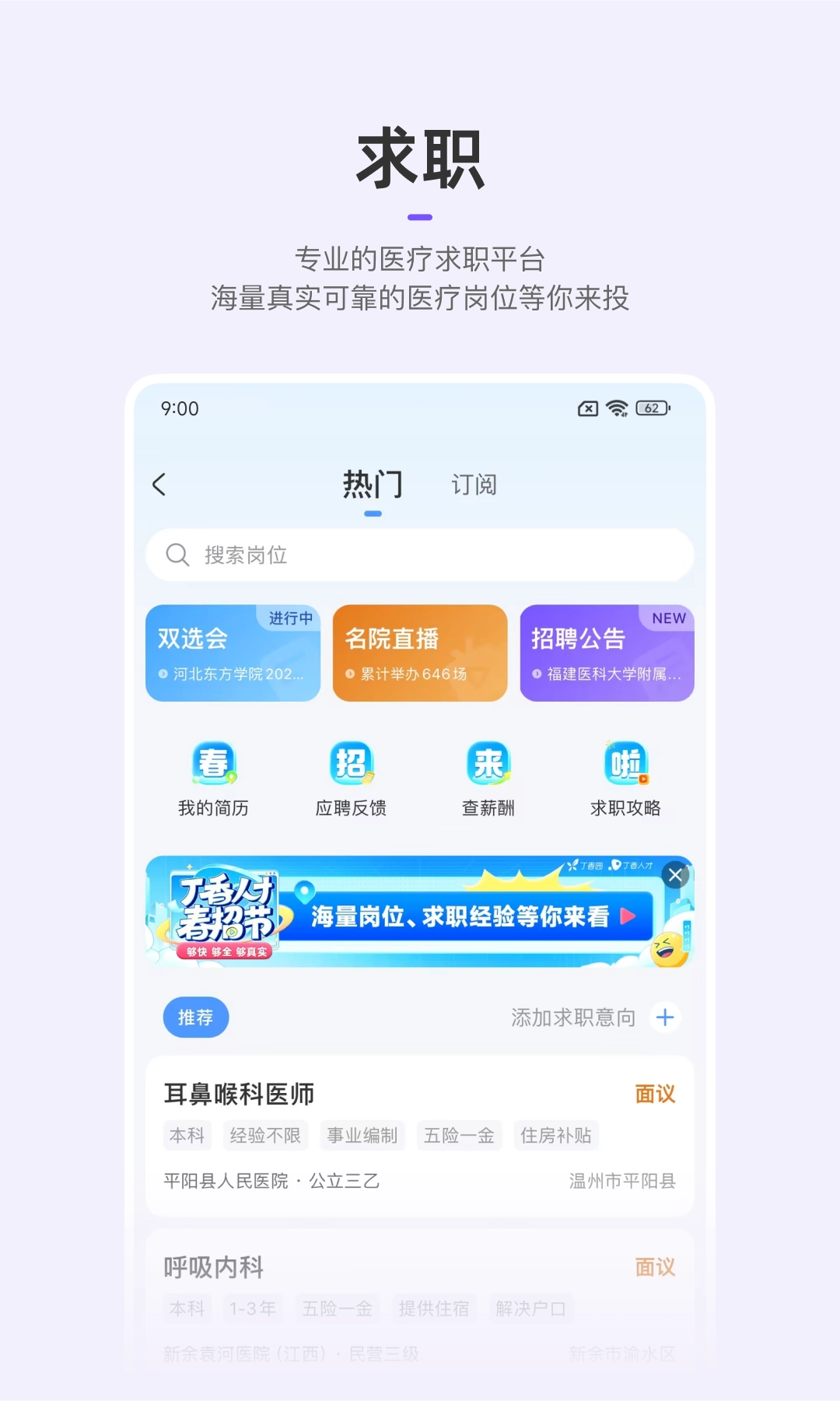Open 平阳县人民医院 hospital link

tap(221, 1181)
